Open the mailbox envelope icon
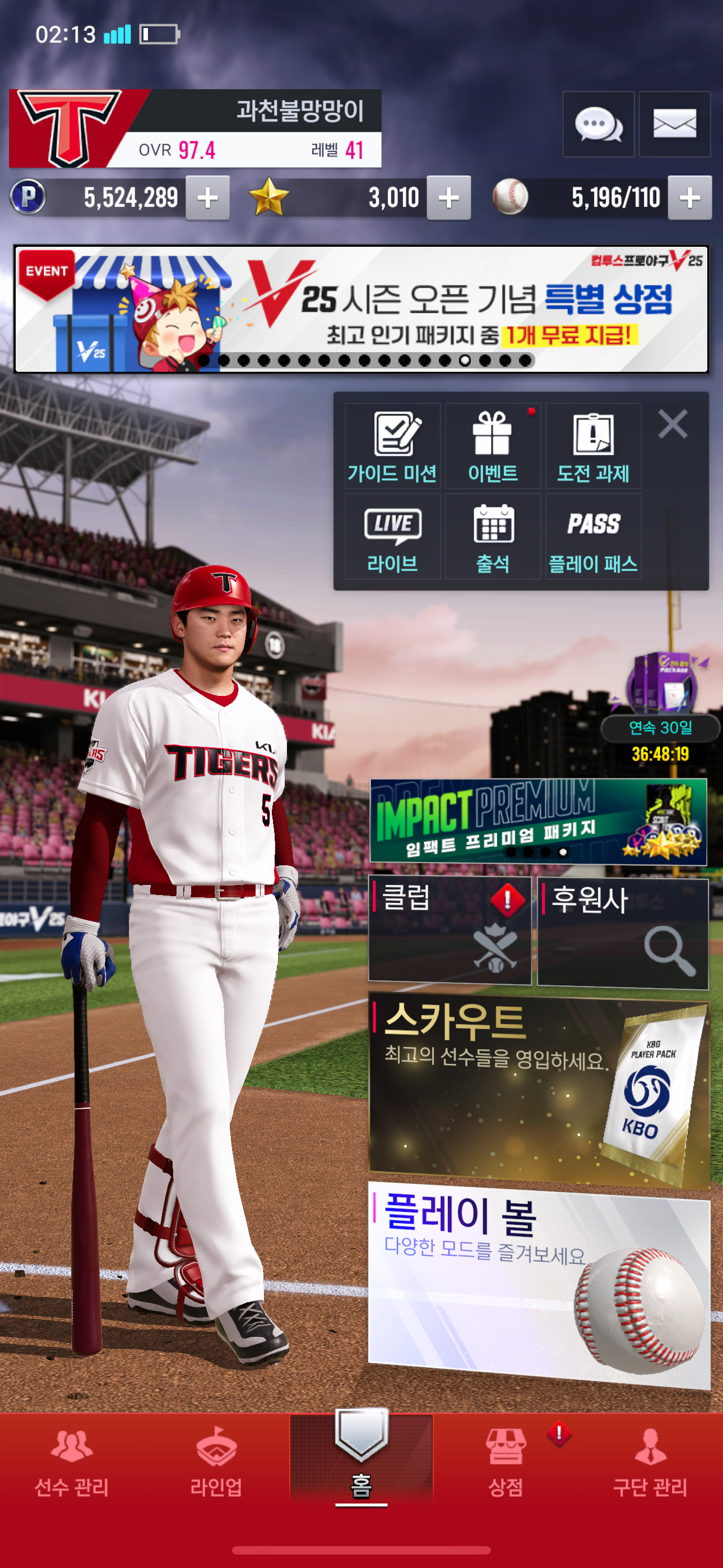This screenshot has height=1568, width=723. (x=674, y=124)
